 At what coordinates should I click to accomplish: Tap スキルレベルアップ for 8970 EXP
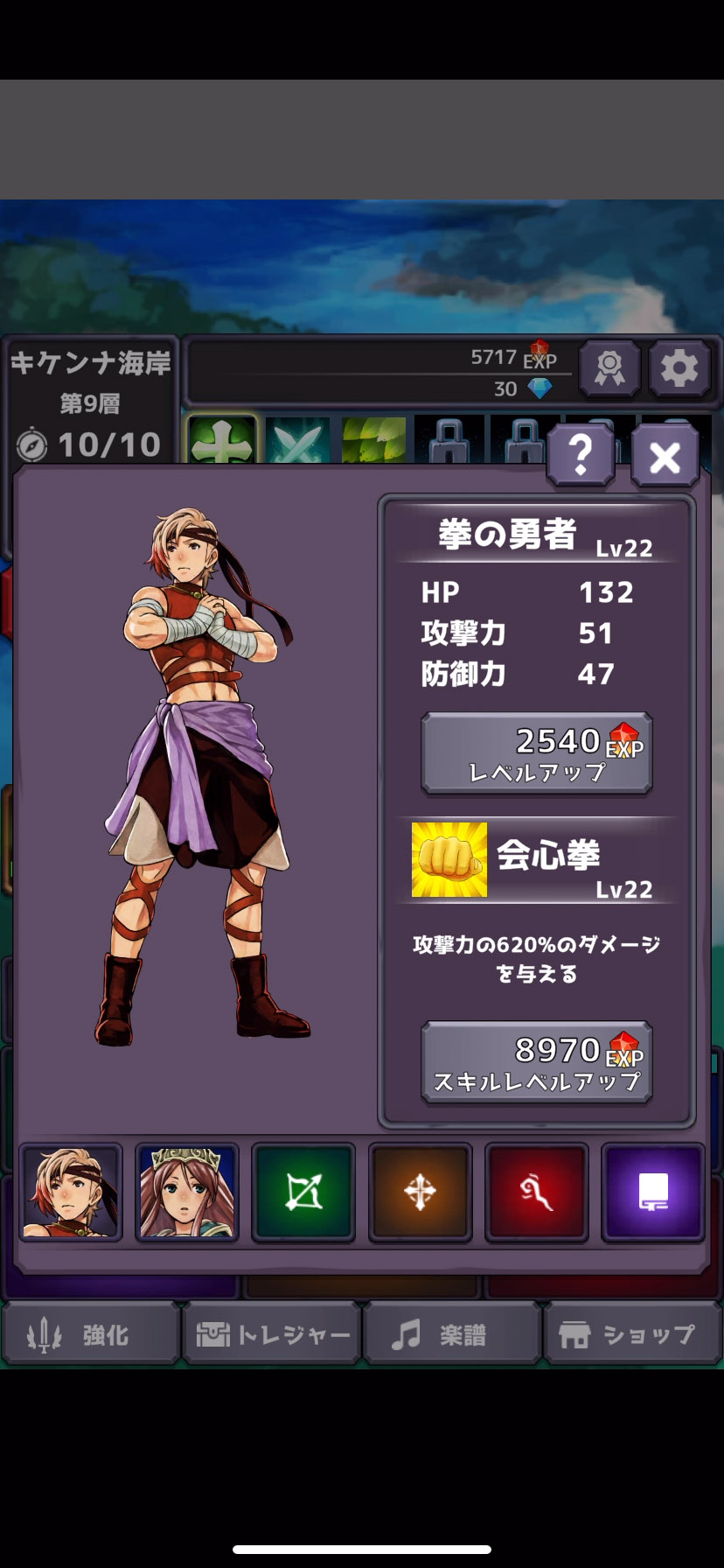[x=537, y=1062]
